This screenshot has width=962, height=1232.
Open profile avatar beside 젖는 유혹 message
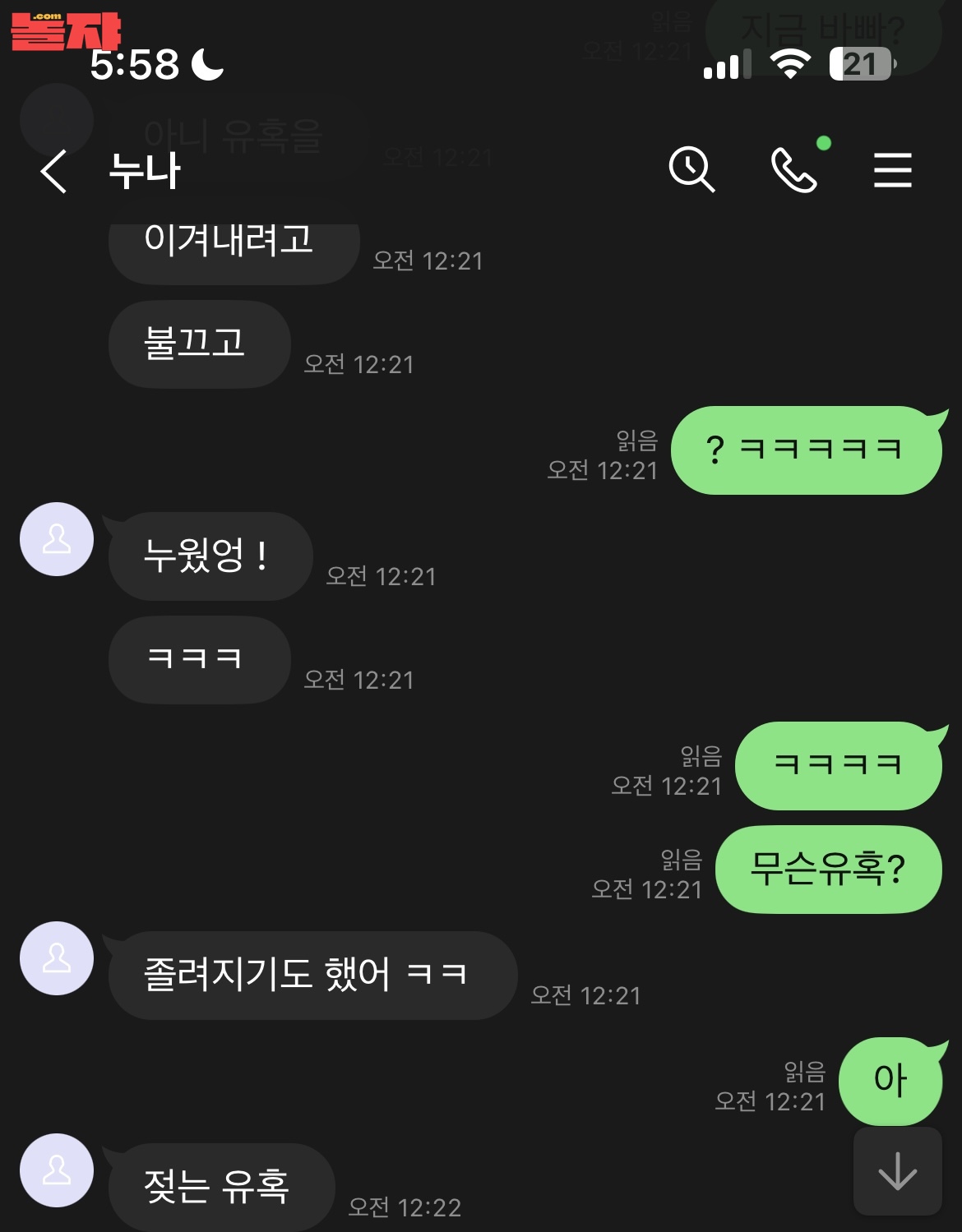coord(57,1170)
